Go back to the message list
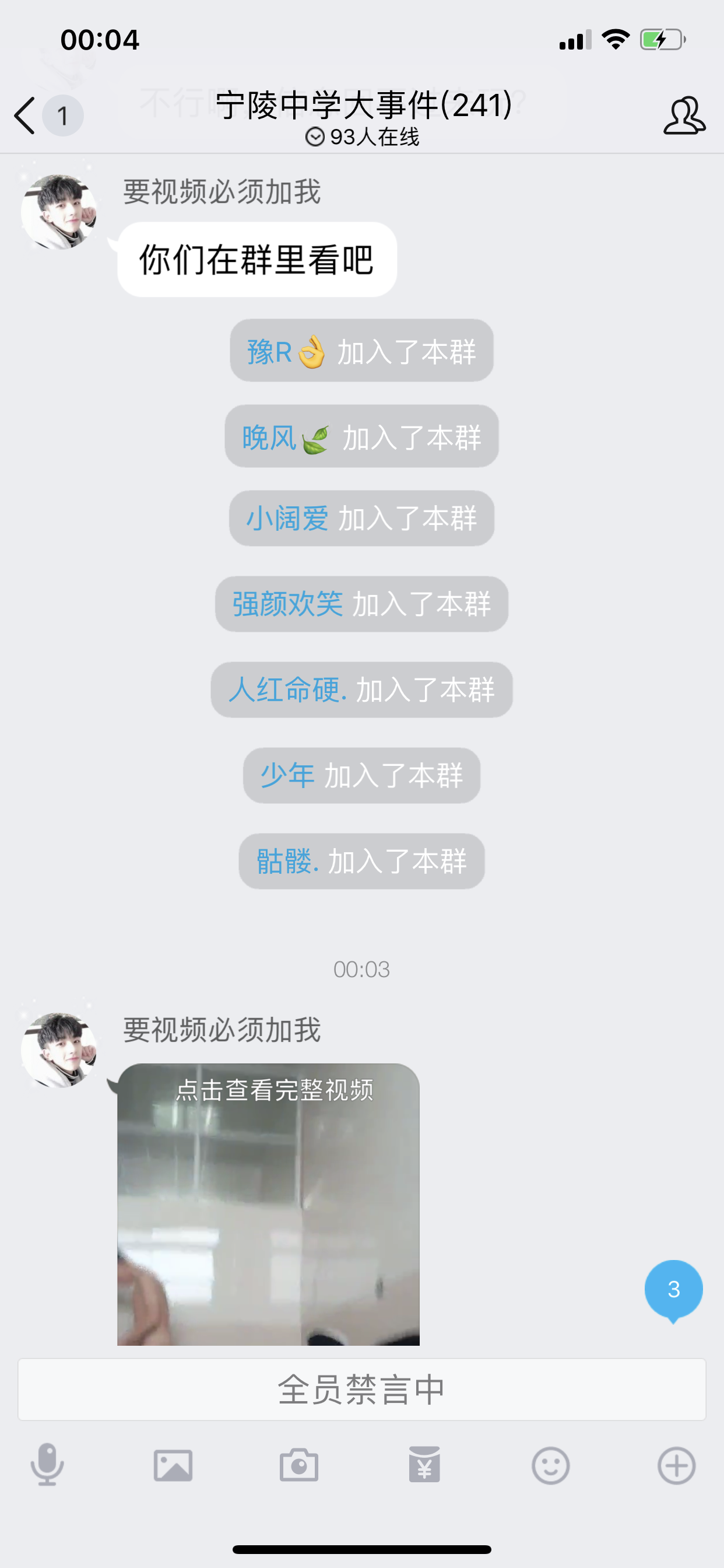 click(26, 116)
